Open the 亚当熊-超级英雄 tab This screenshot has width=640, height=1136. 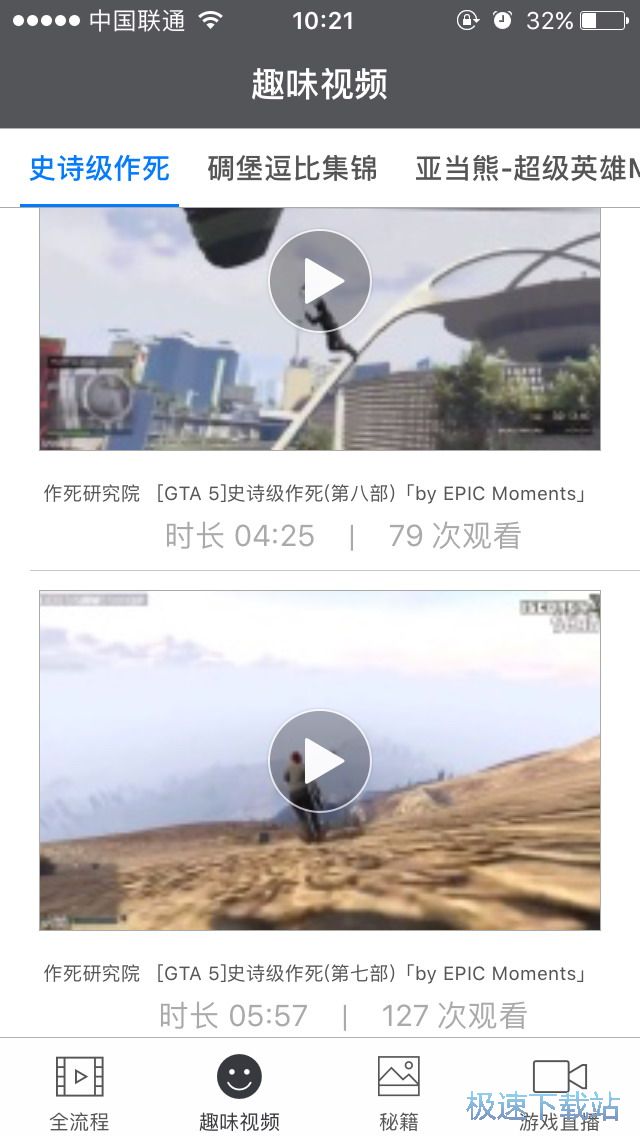click(x=527, y=168)
